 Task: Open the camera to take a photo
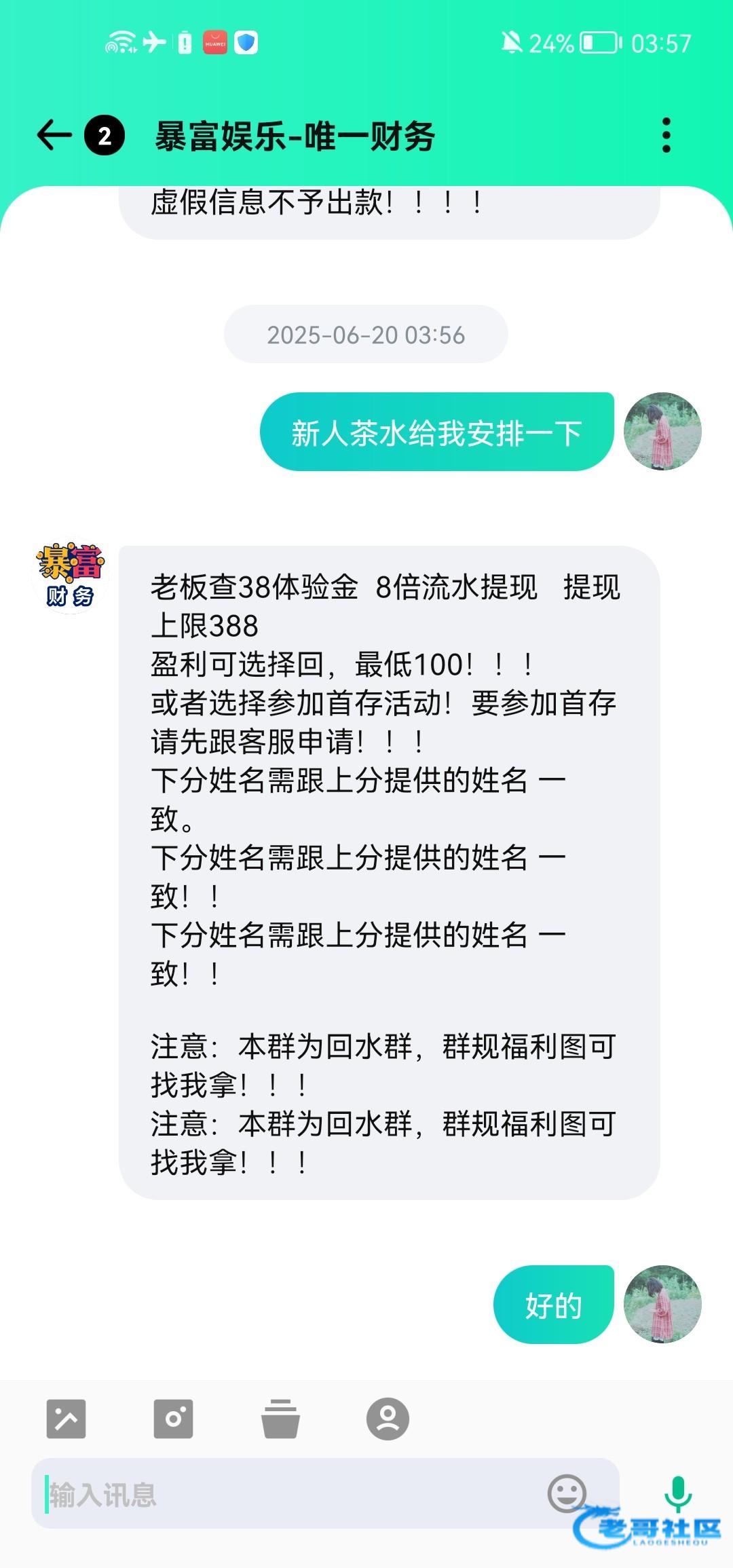click(173, 1419)
